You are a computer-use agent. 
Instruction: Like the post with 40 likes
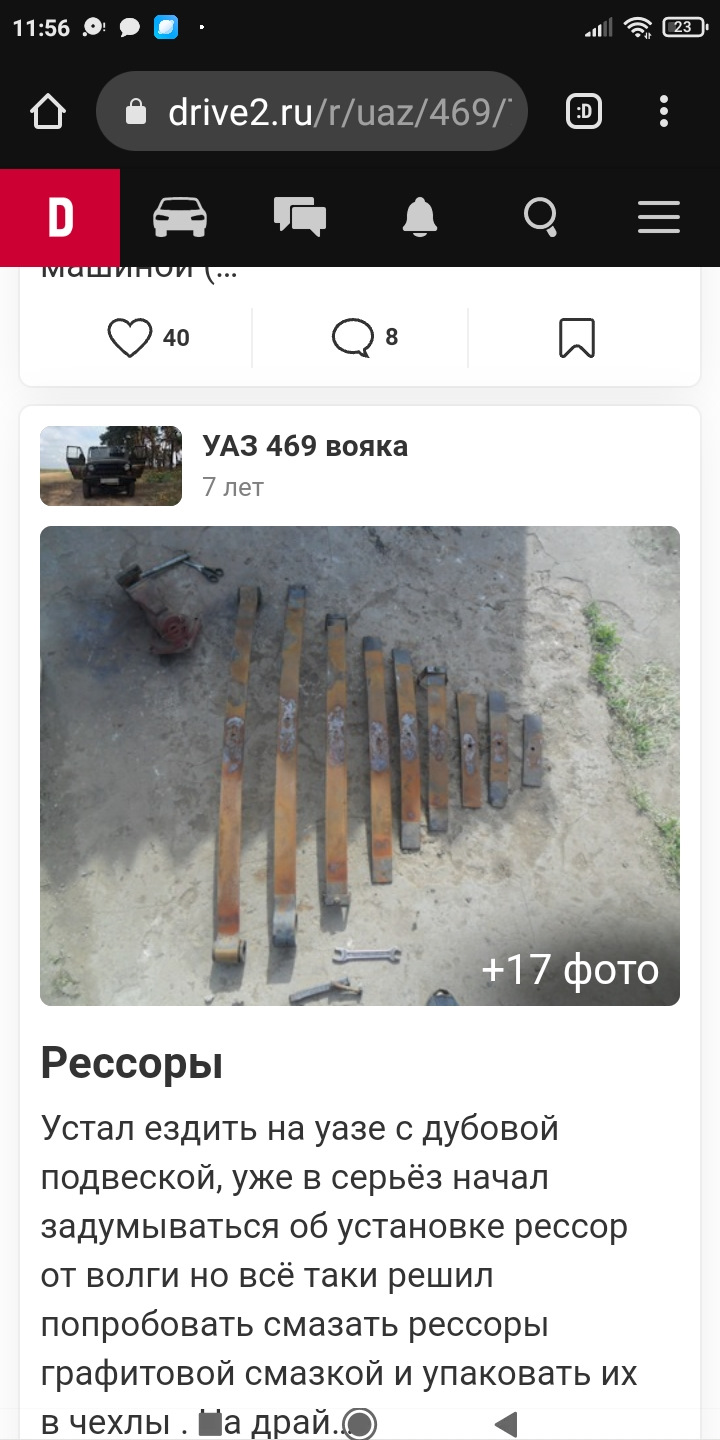tap(130, 338)
